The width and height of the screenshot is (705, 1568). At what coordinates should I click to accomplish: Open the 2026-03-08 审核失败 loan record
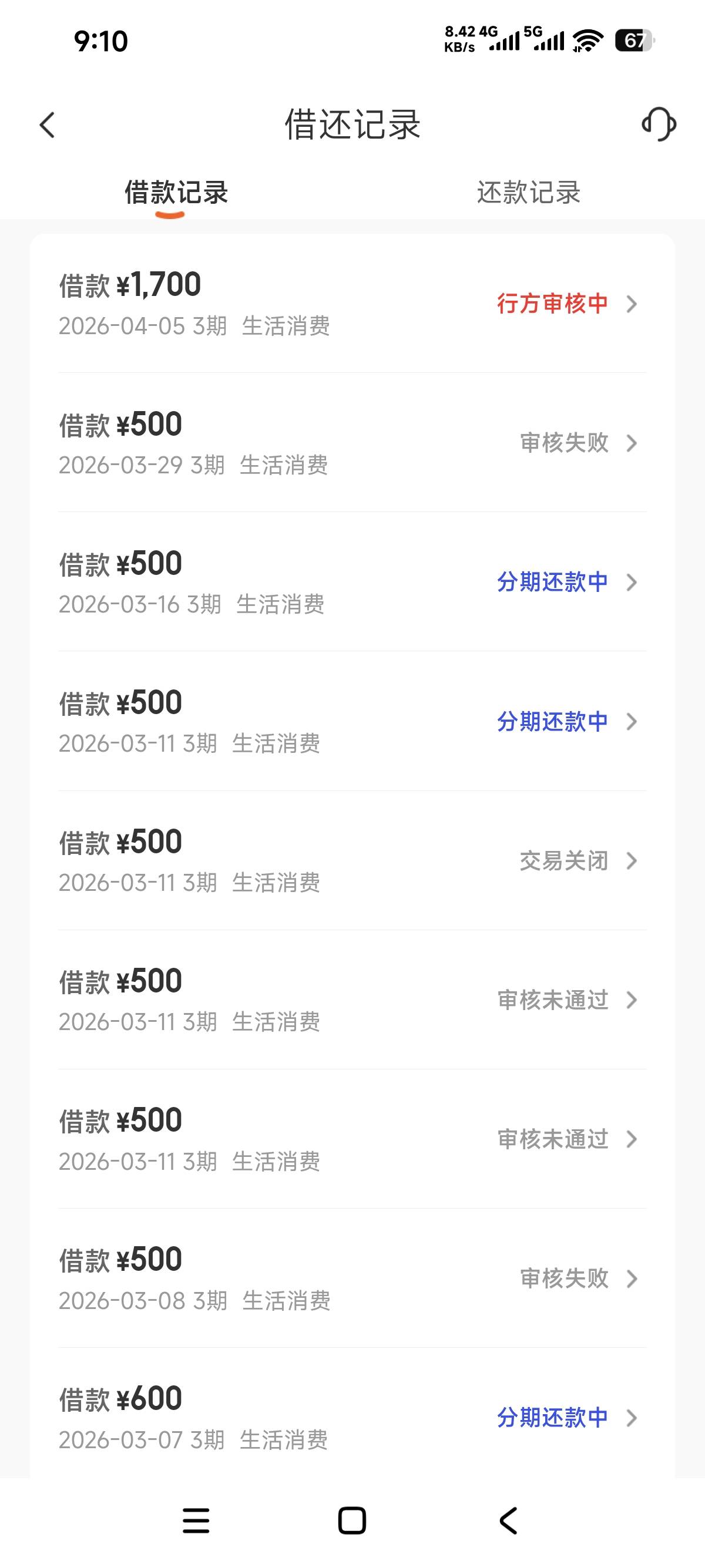pos(352,1278)
